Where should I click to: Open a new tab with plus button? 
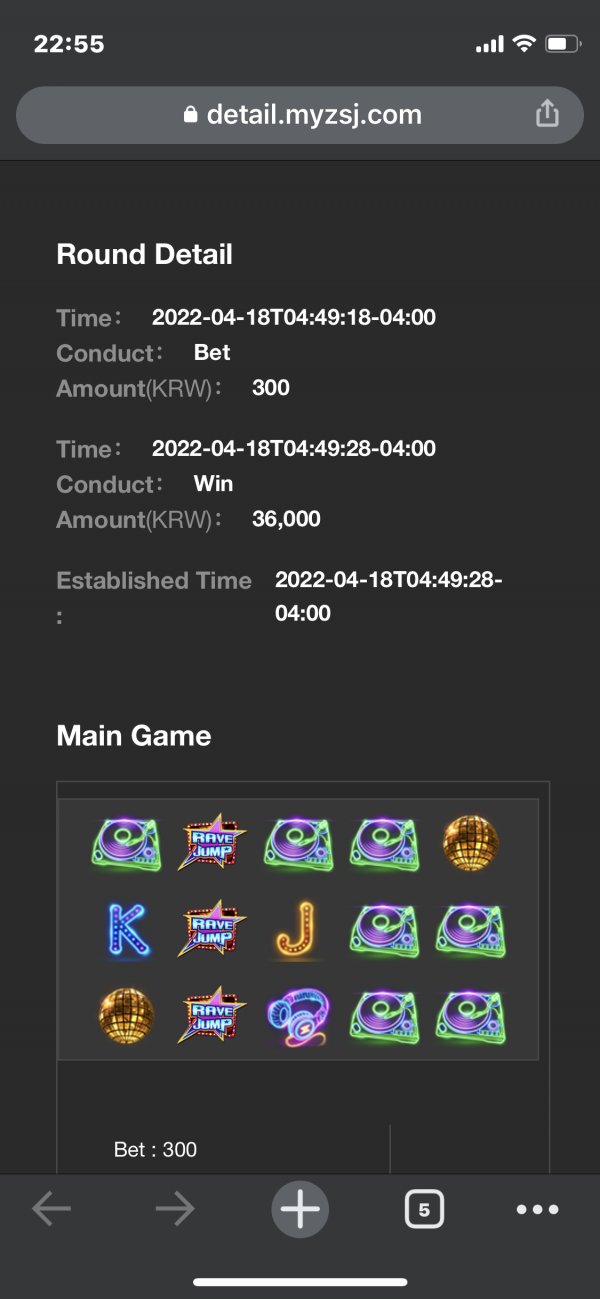[300, 1210]
